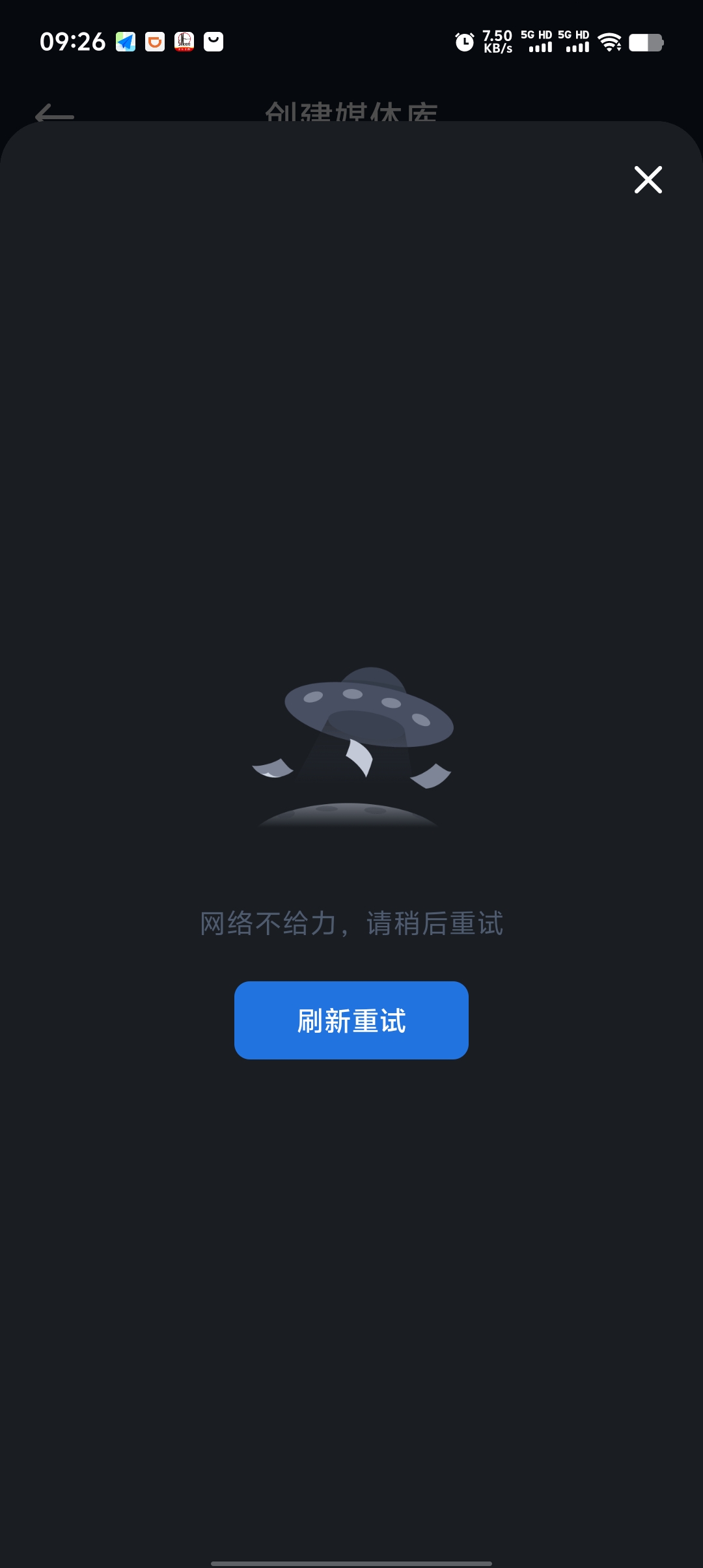
Task: Tap the battery indicator icon
Action: tap(647, 43)
